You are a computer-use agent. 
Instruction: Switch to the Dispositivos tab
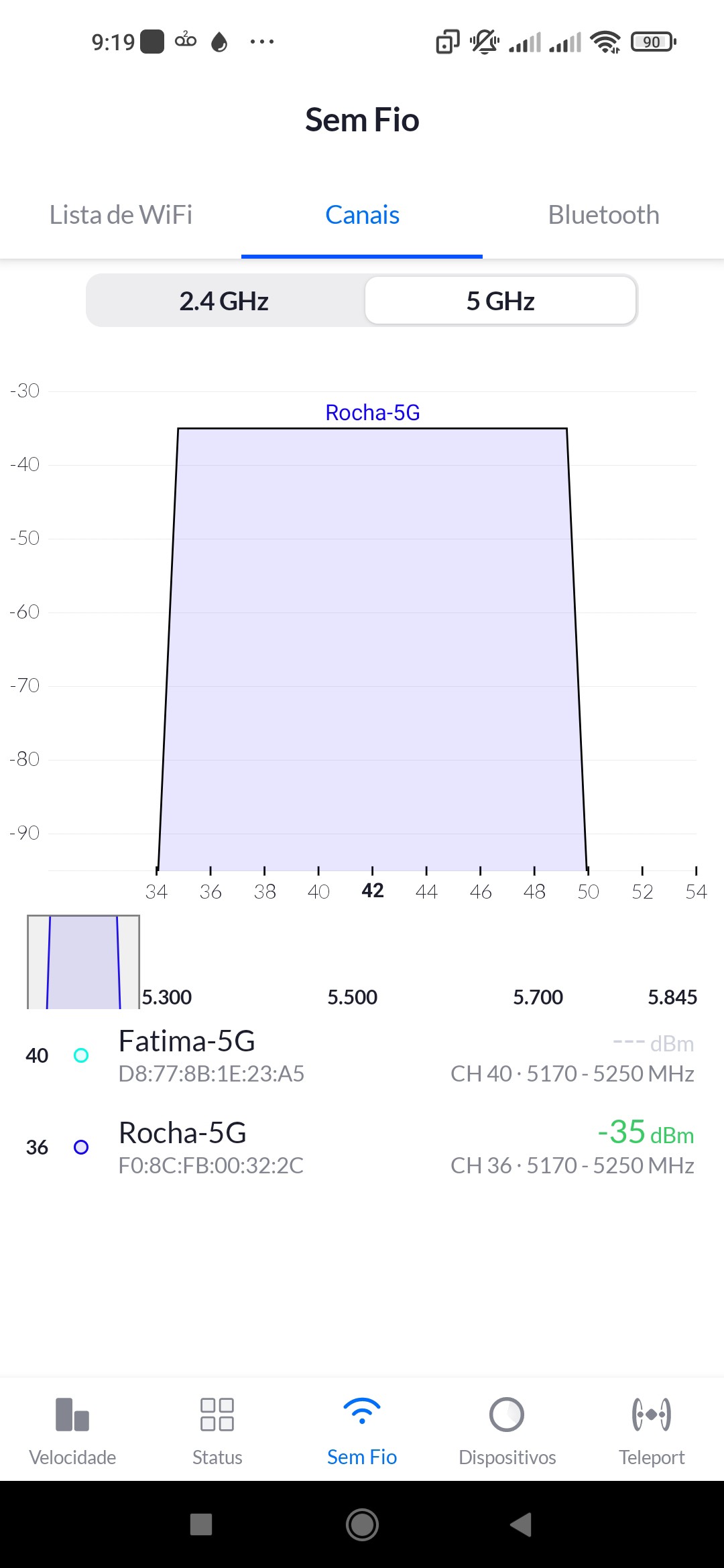507,1429
